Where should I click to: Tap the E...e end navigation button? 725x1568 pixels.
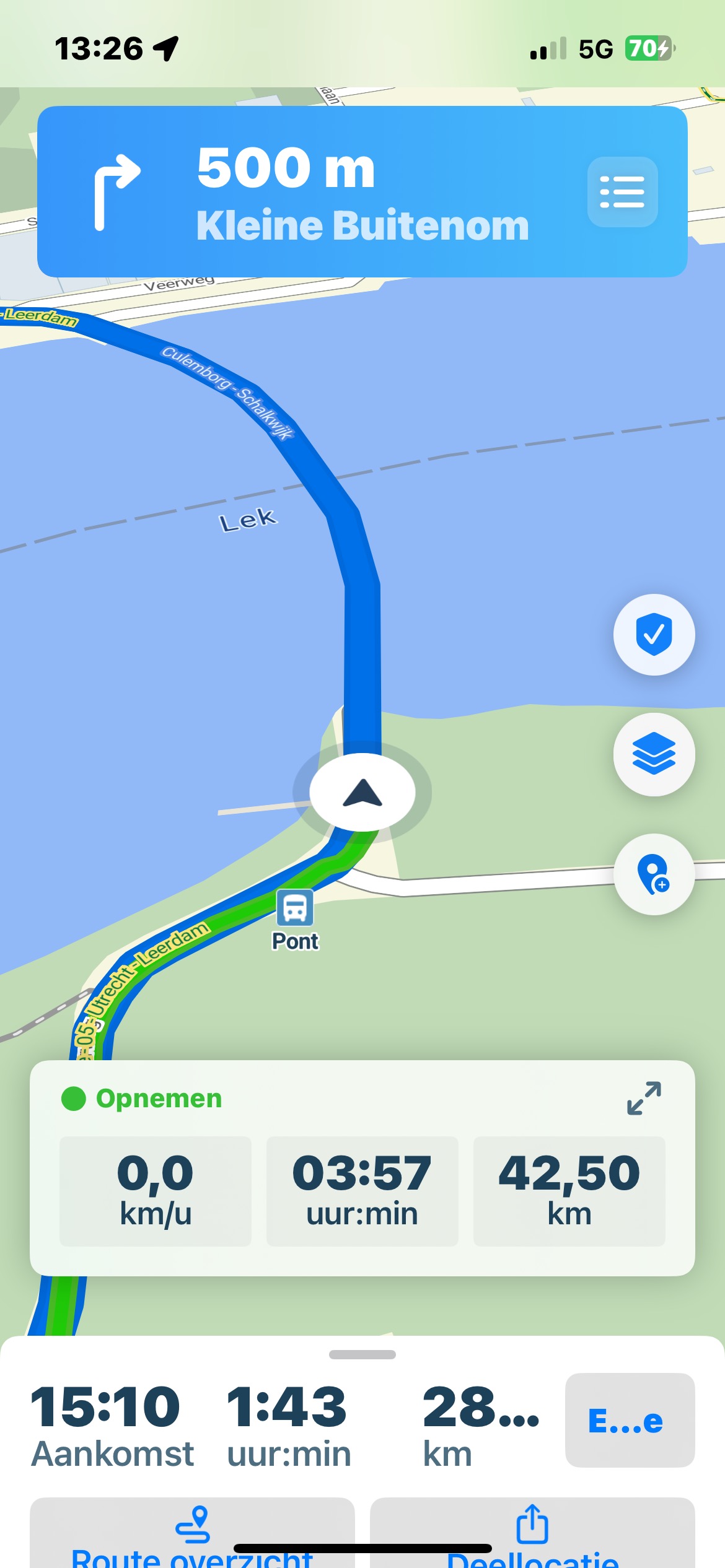pyautogui.click(x=630, y=1421)
